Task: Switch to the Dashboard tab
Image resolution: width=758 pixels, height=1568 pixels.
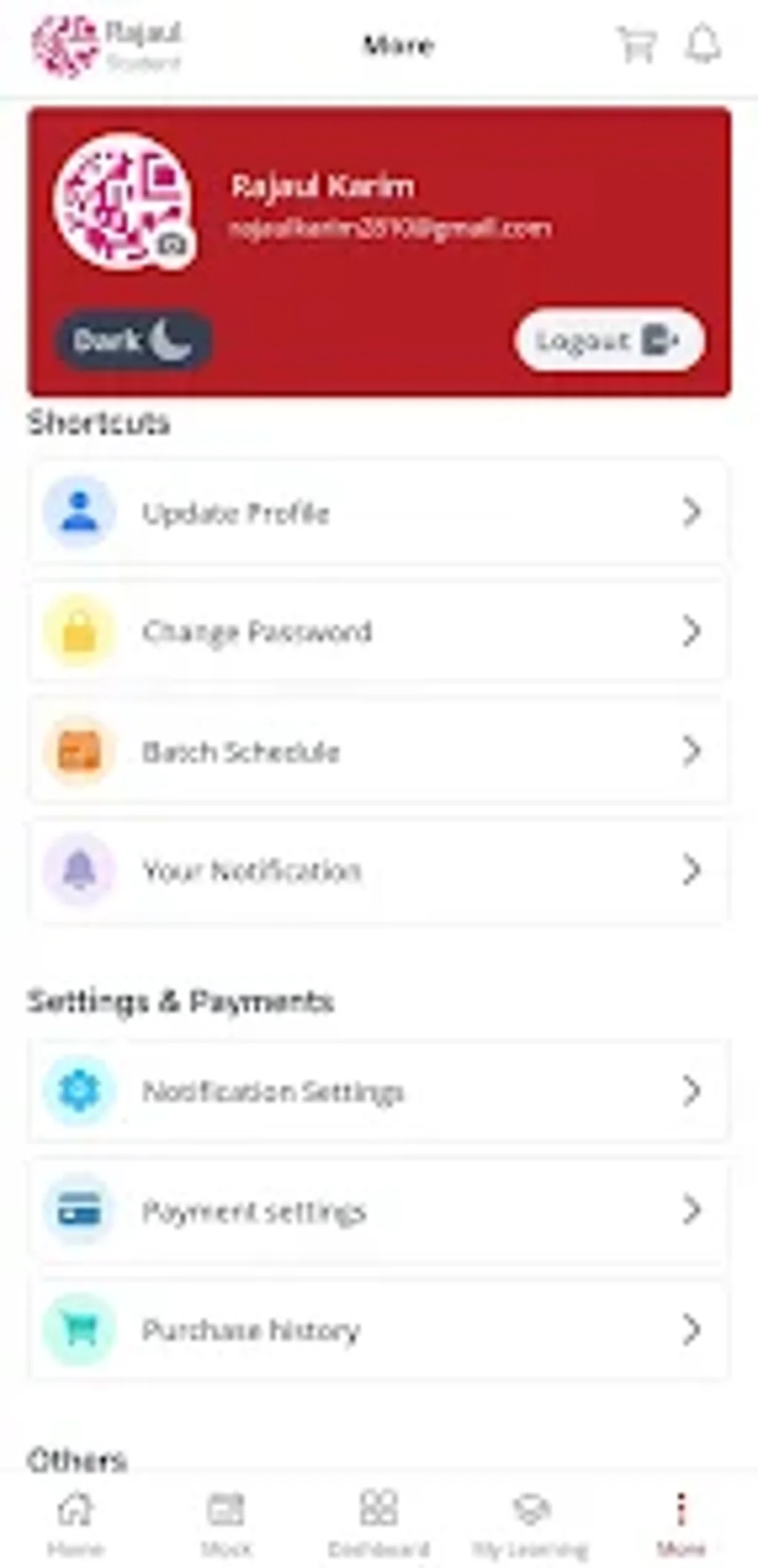Action: [378, 1523]
